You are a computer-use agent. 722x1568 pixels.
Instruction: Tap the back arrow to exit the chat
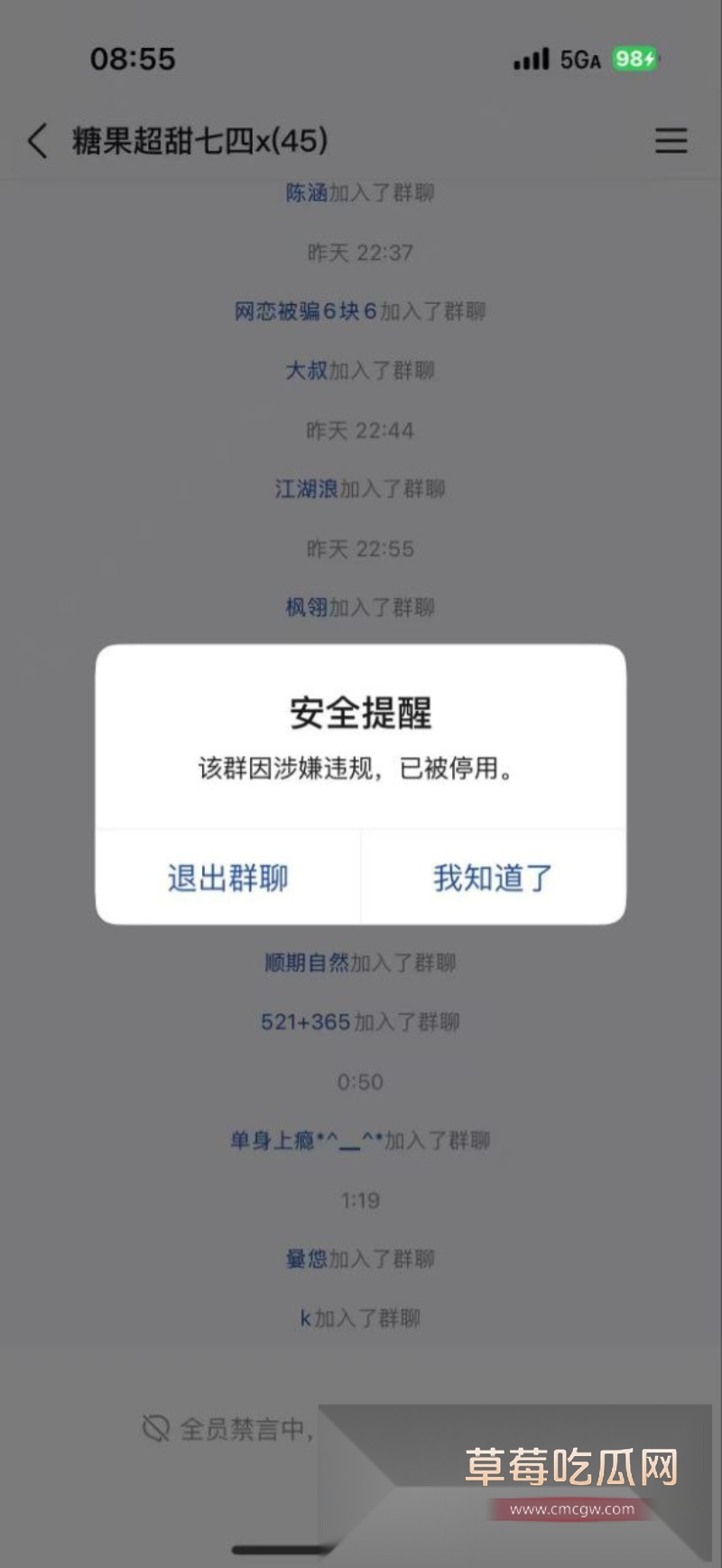pyautogui.click(x=34, y=142)
